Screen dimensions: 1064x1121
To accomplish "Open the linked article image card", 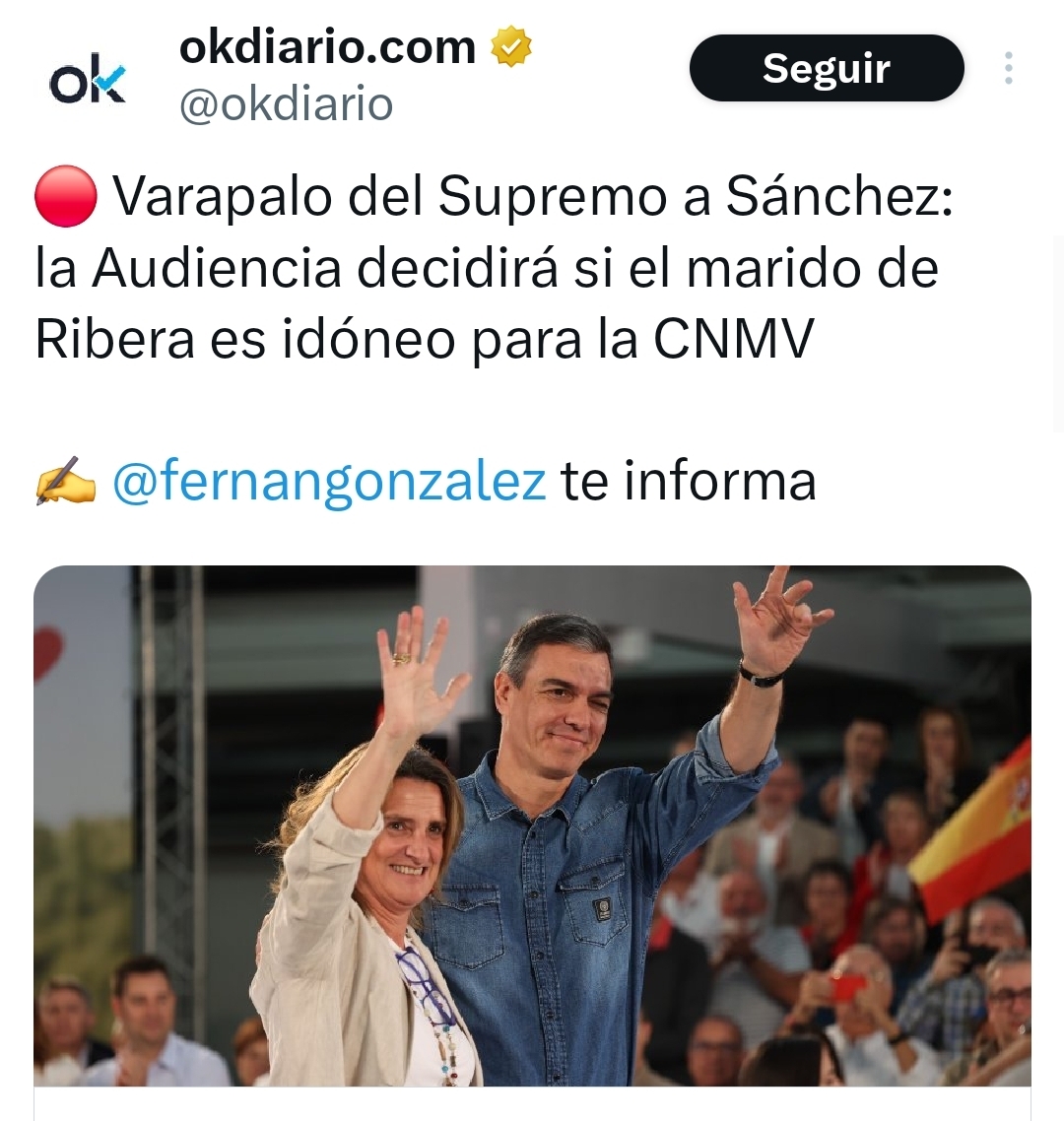I will (x=532, y=825).
